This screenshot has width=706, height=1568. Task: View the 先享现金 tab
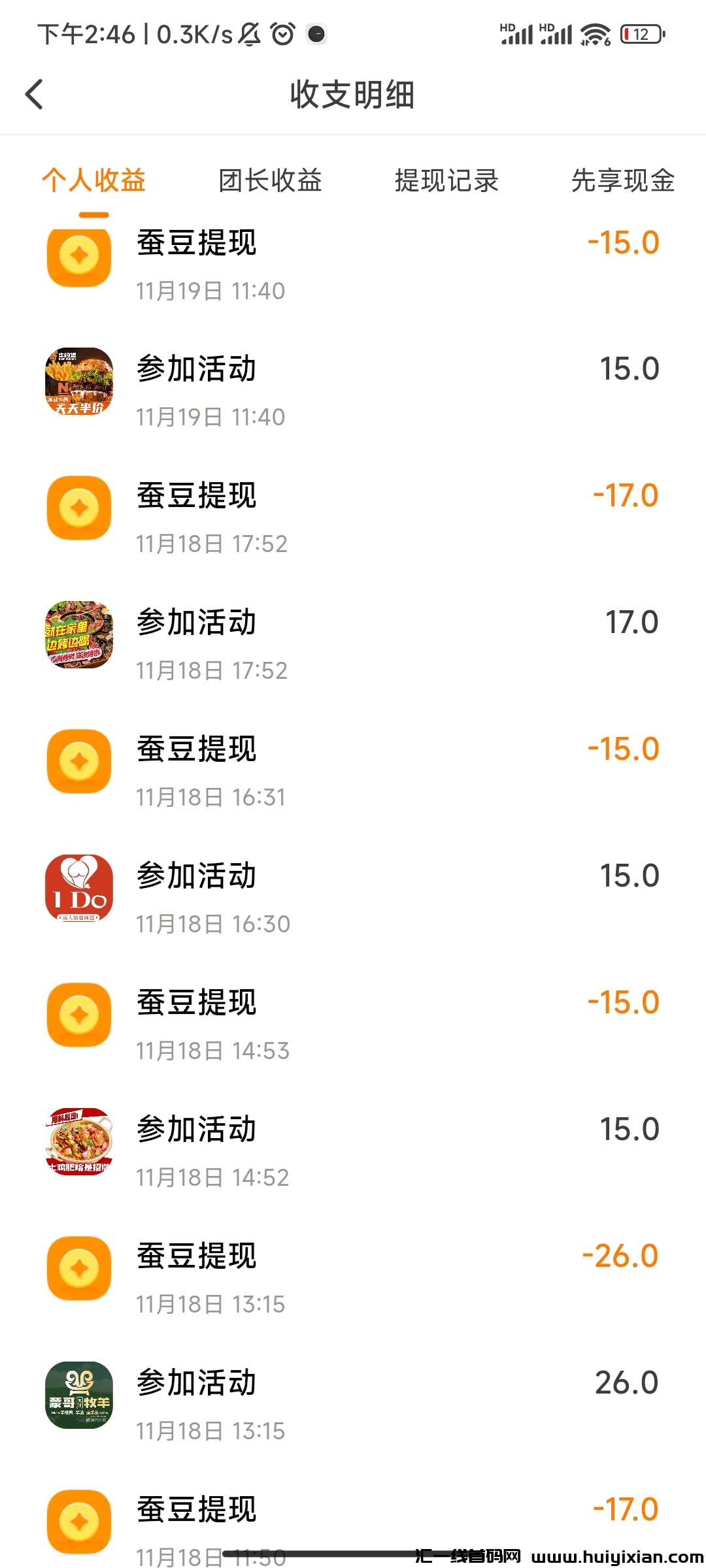(622, 180)
